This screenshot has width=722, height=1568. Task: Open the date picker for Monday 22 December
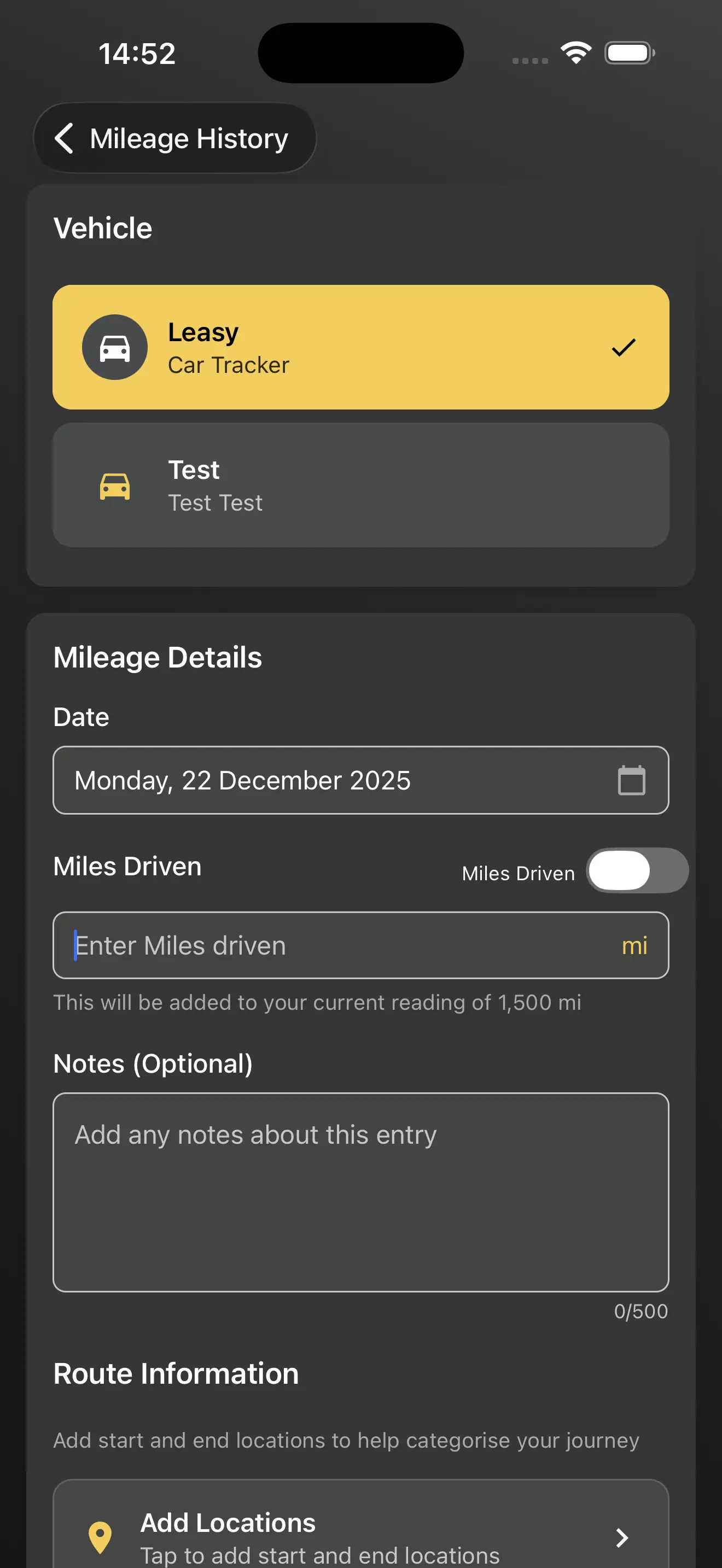(x=361, y=780)
